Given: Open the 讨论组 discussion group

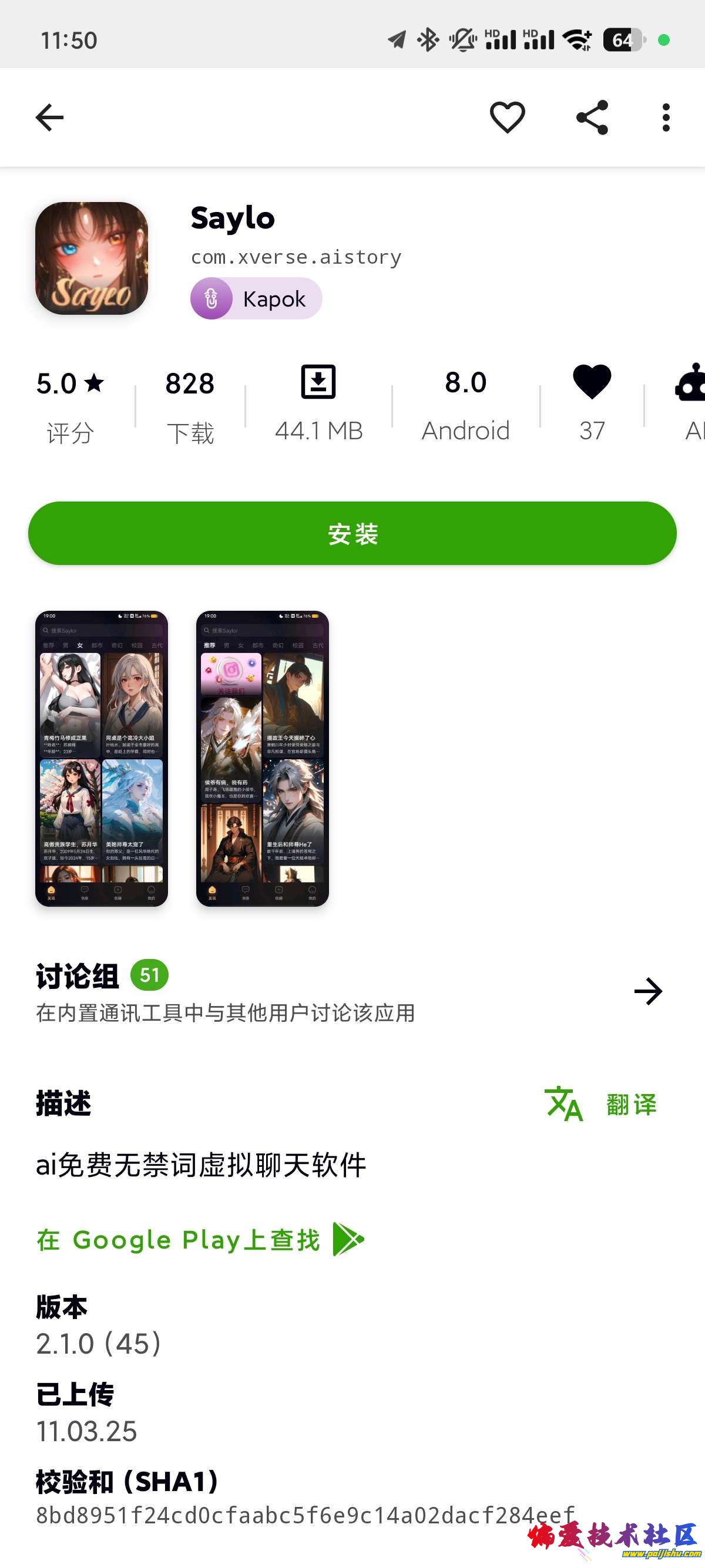Looking at the screenshot, I should [x=348, y=992].
